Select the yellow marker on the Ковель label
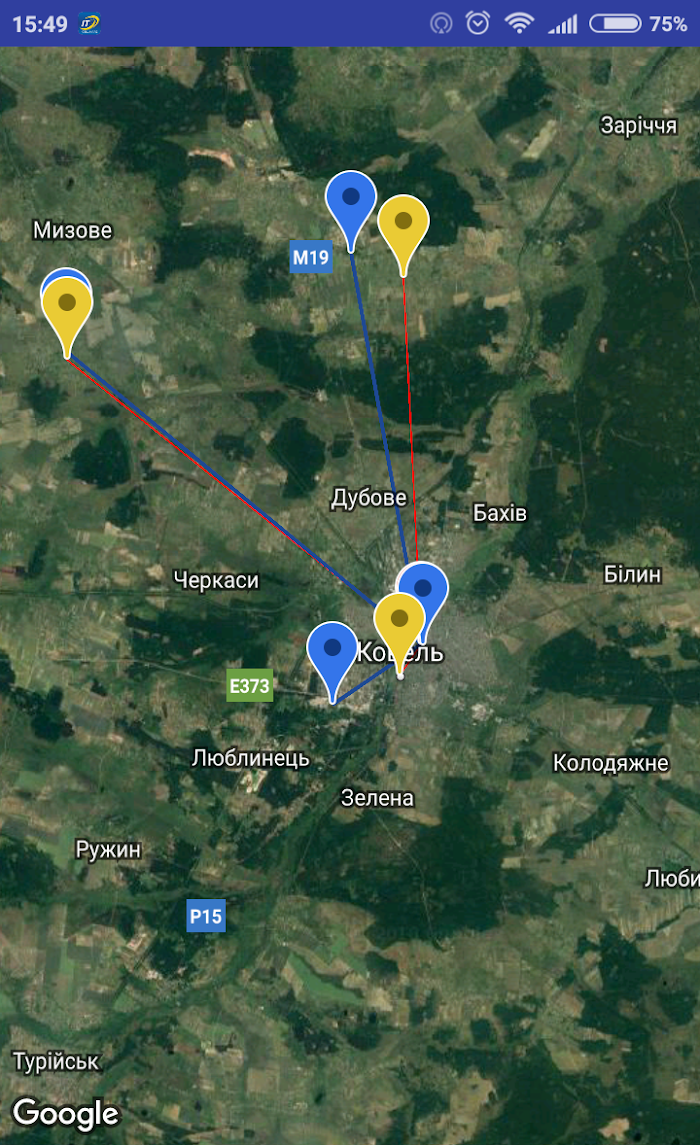Viewport: 700px width, 1145px height. point(399,632)
